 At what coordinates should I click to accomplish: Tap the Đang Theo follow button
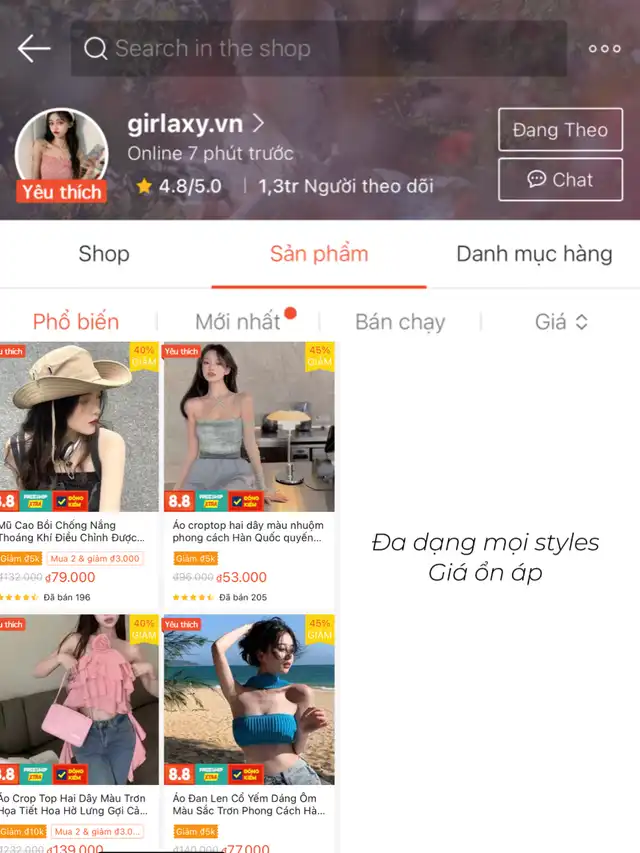[560, 130]
